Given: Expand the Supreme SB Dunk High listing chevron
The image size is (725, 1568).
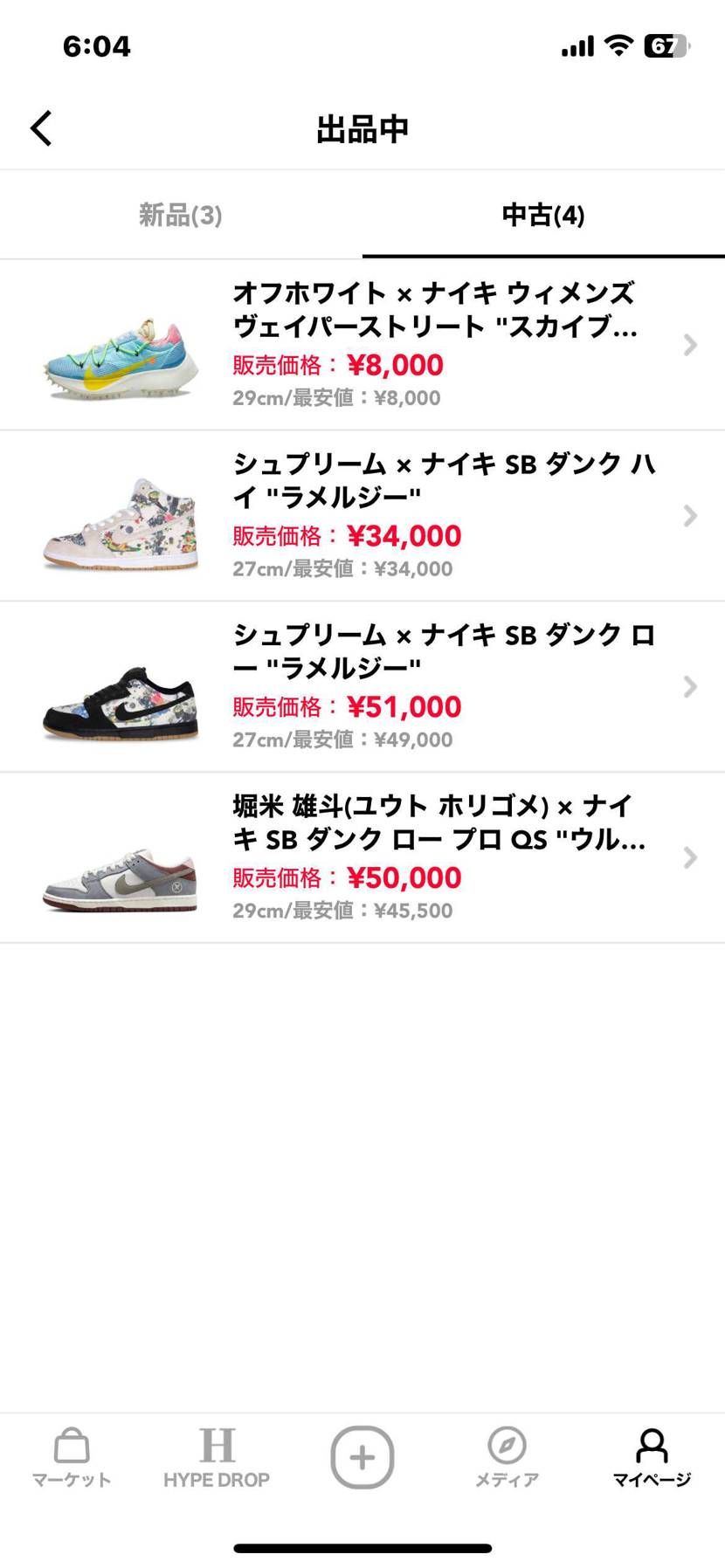Looking at the screenshot, I should point(690,516).
